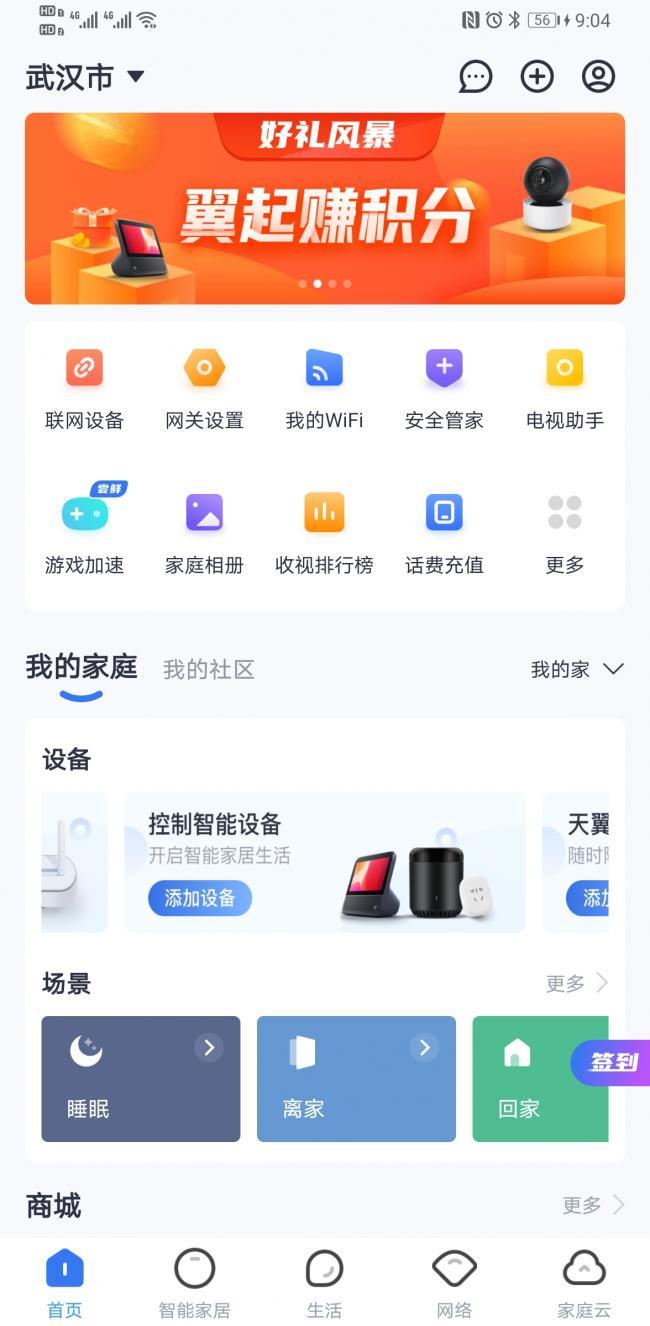Switch to the 智能家居 tab
This screenshot has height=1326, width=650.
pos(194,1282)
